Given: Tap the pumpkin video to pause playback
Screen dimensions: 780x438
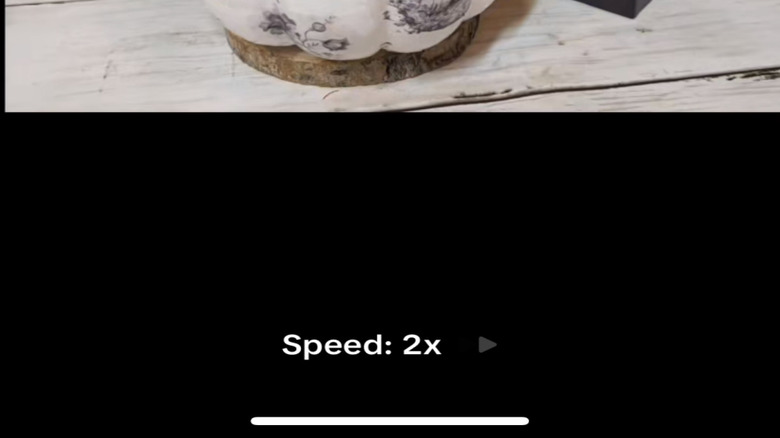Looking at the screenshot, I should pyautogui.click(x=390, y=55).
